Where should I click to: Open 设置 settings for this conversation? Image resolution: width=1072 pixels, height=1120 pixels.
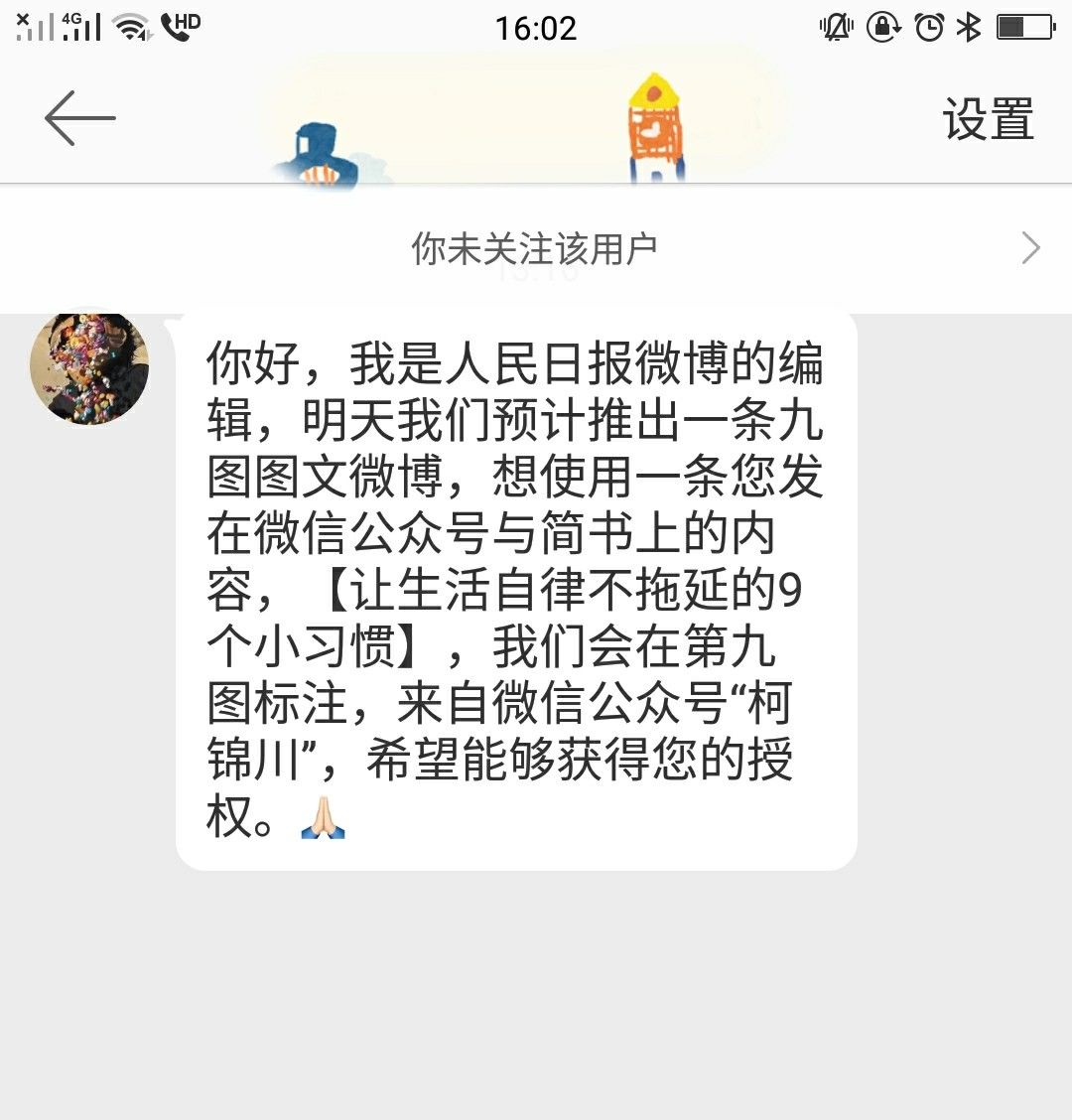987,119
